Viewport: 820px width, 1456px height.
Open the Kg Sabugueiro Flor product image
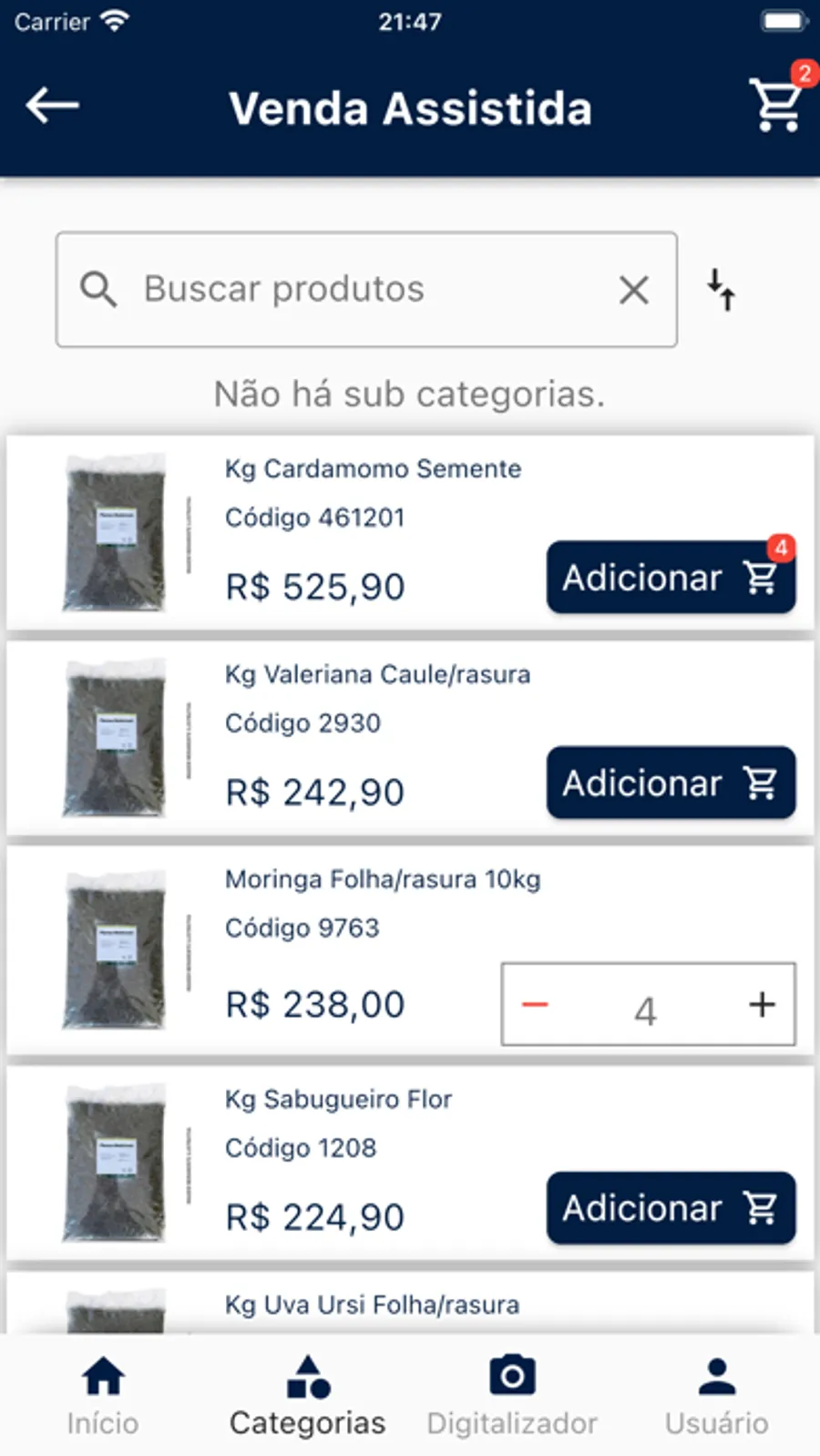[116, 1164]
